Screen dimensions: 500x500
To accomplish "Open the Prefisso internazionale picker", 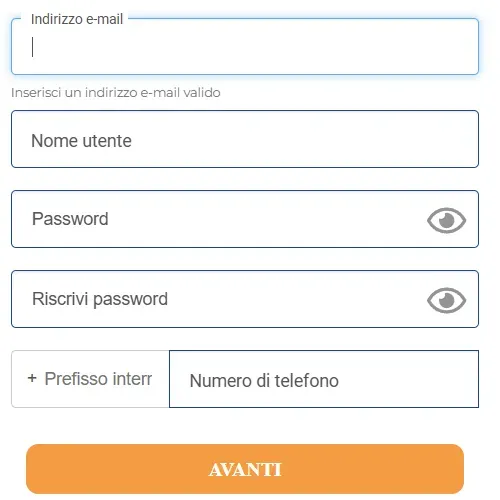I will point(90,379).
